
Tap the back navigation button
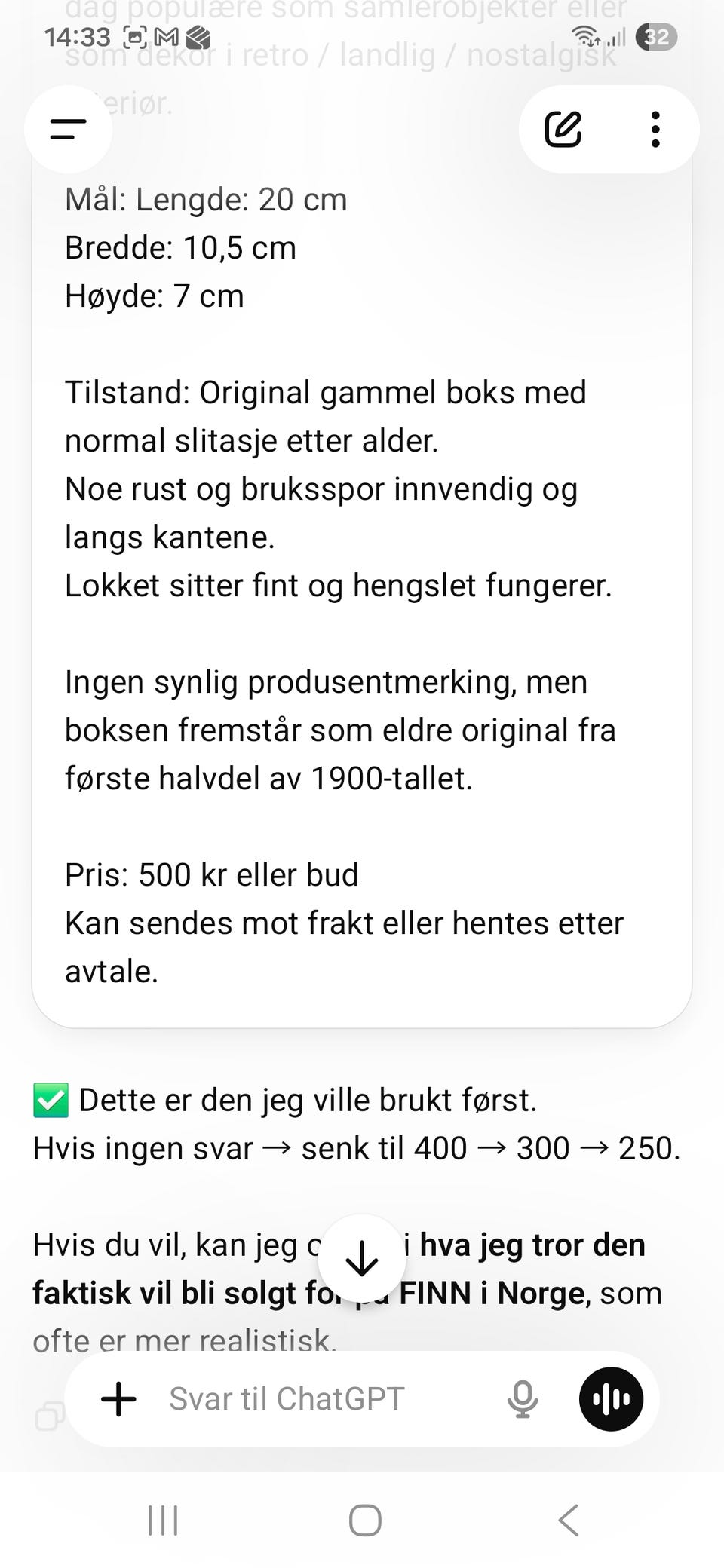coord(567,1521)
